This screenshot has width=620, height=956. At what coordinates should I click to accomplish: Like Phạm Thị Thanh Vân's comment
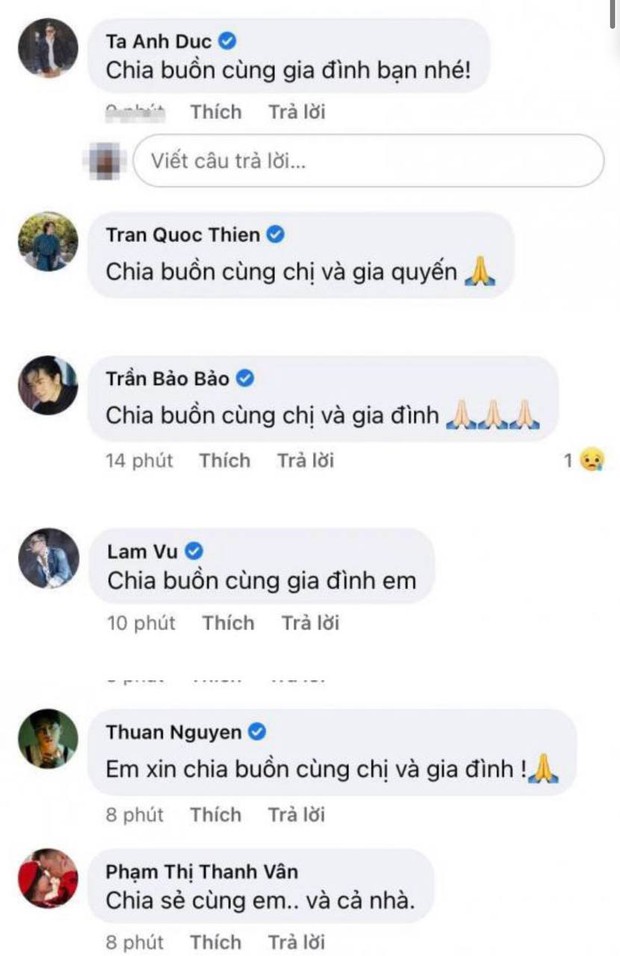[215, 941]
